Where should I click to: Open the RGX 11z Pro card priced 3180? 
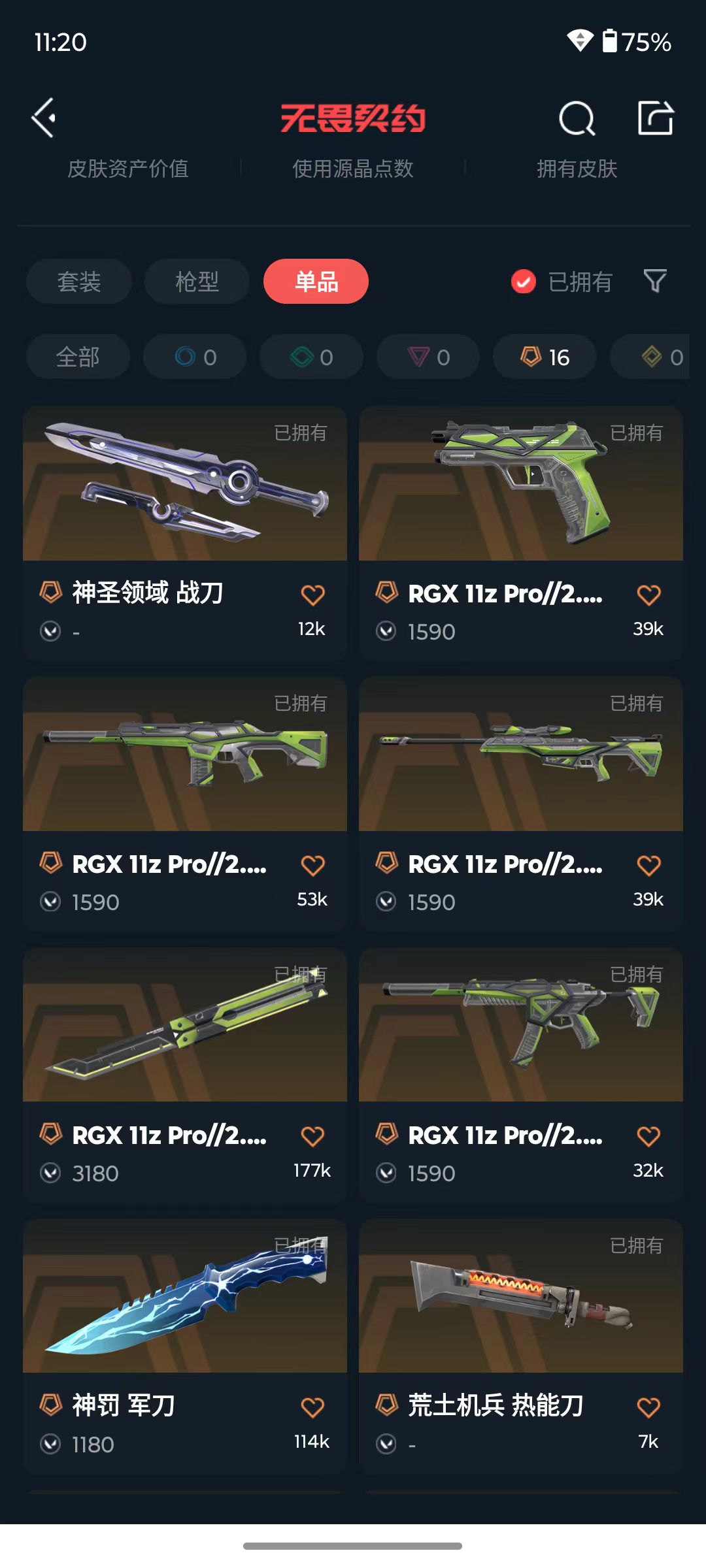[185, 1075]
